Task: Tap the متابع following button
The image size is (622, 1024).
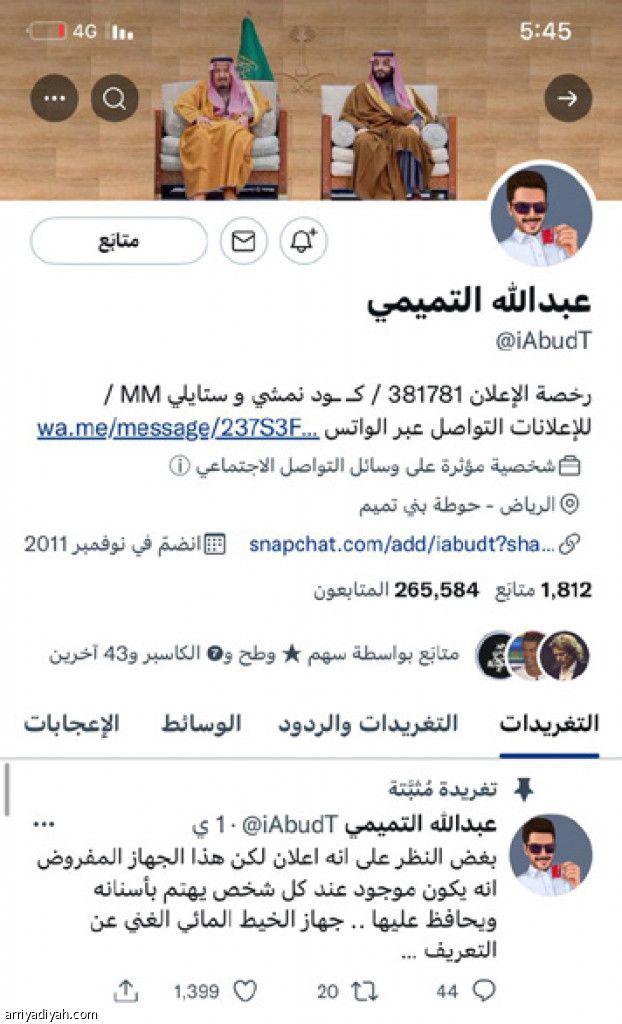Action: point(119,241)
